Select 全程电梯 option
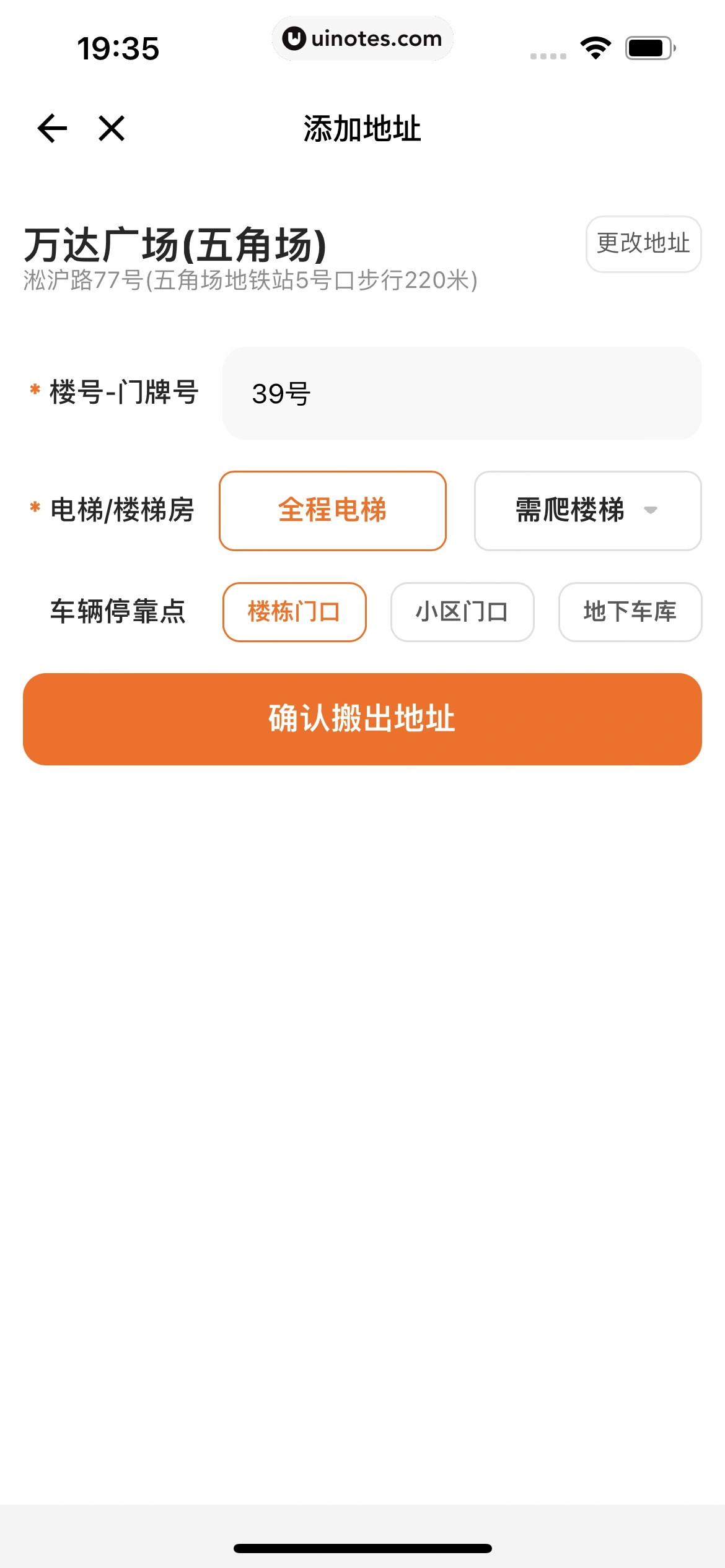The height and width of the screenshot is (1568, 725). (x=333, y=511)
